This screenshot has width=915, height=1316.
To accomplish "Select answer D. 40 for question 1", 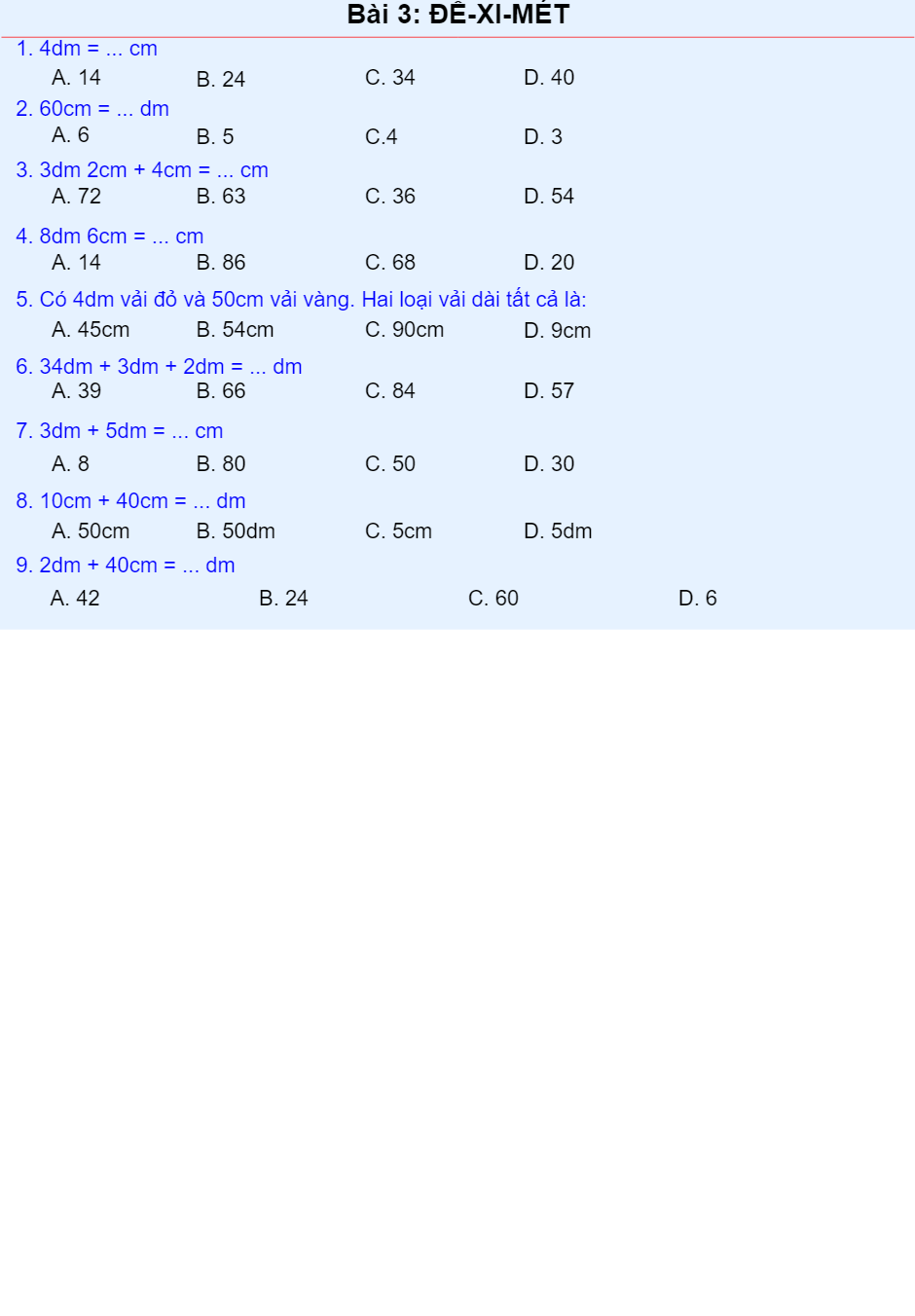I will pyautogui.click(x=549, y=78).
